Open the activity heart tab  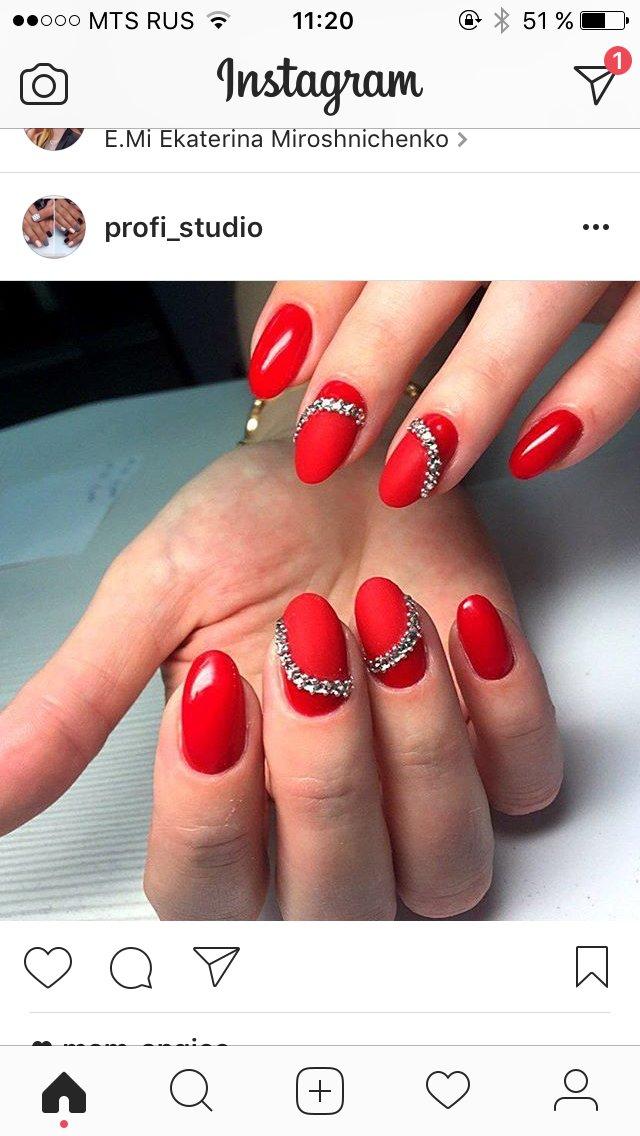[448, 1090]
